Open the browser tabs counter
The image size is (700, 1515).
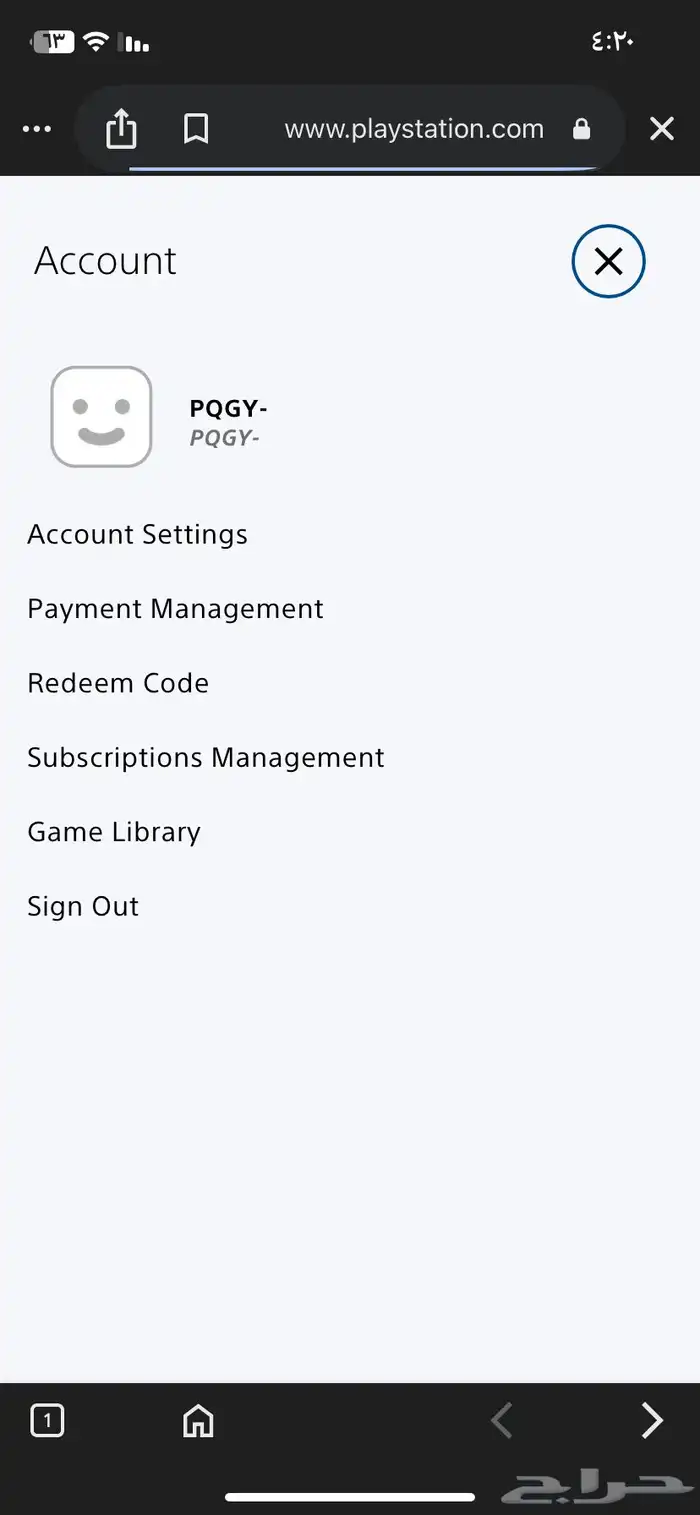pos(47,1420)
